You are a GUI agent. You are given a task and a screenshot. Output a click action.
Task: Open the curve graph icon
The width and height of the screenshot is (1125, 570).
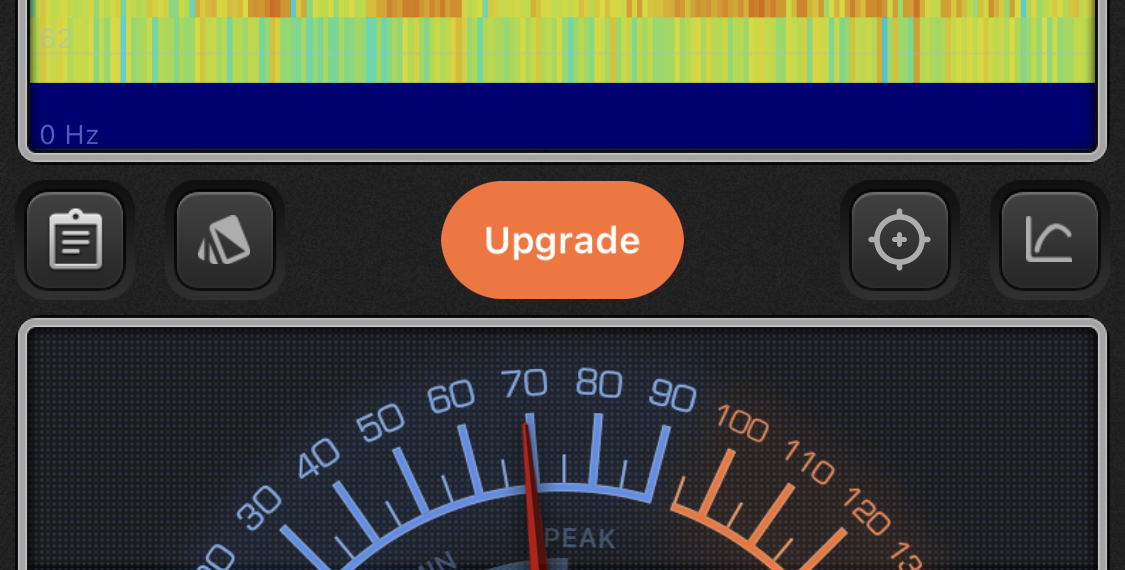pos(1049,240)
